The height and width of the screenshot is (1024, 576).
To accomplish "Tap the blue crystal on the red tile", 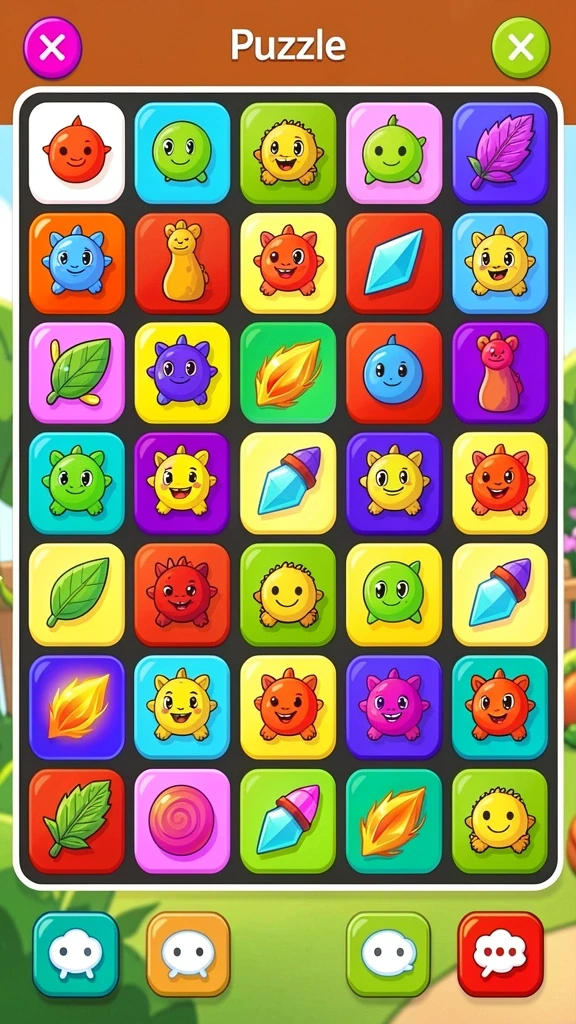I will tap(394, 263).
